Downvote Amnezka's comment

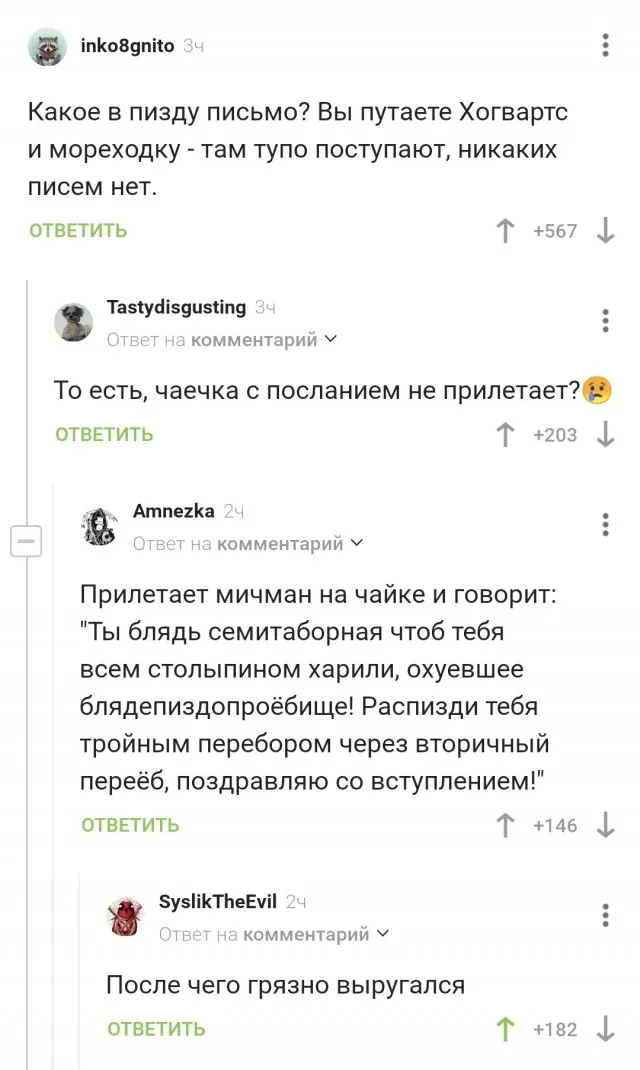(605, 825)
